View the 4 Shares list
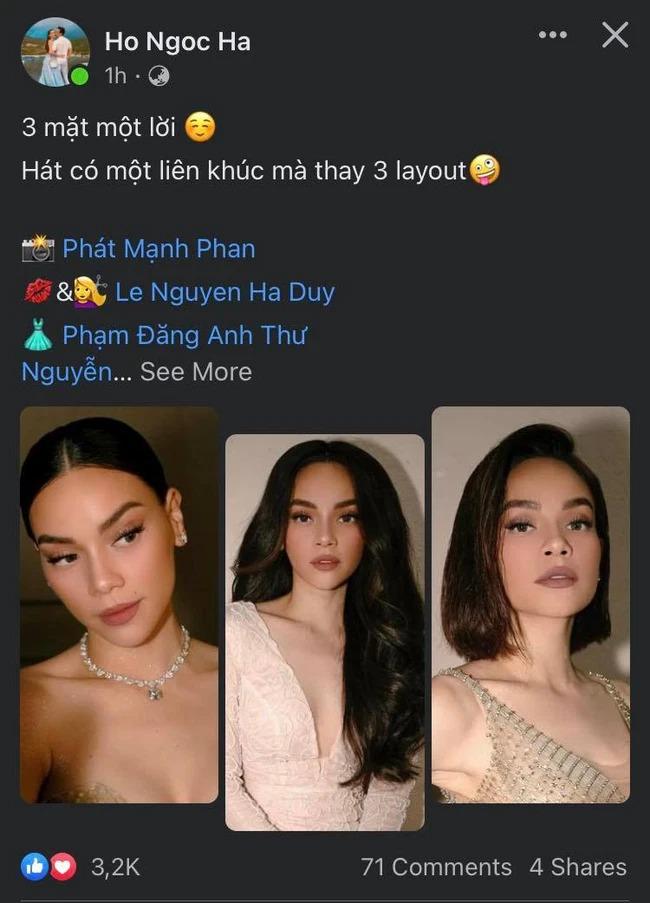This screenshot has width=650, height=903. pos(578,866)
